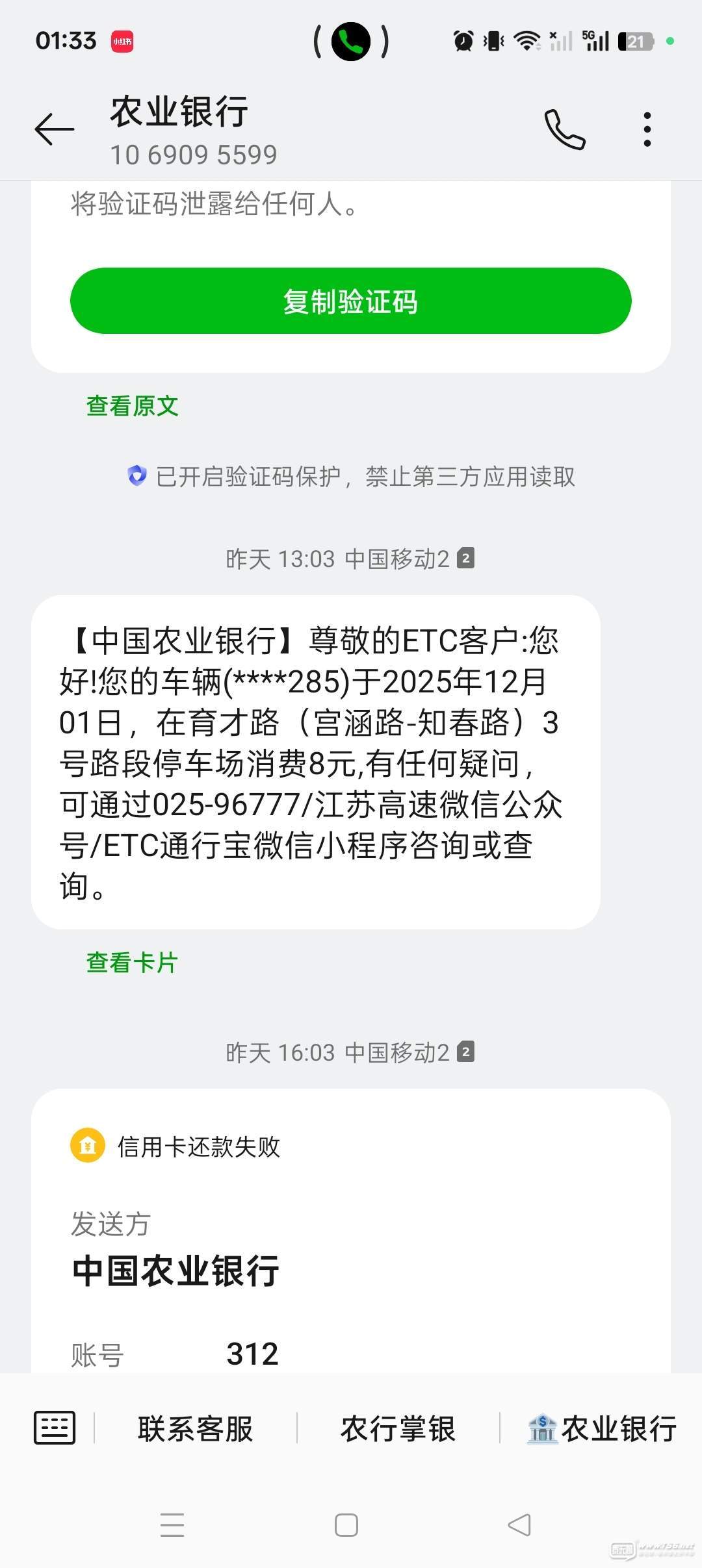Open 查看原文 to view original message
Screen dimensions: 702x1568
[132, 406]
